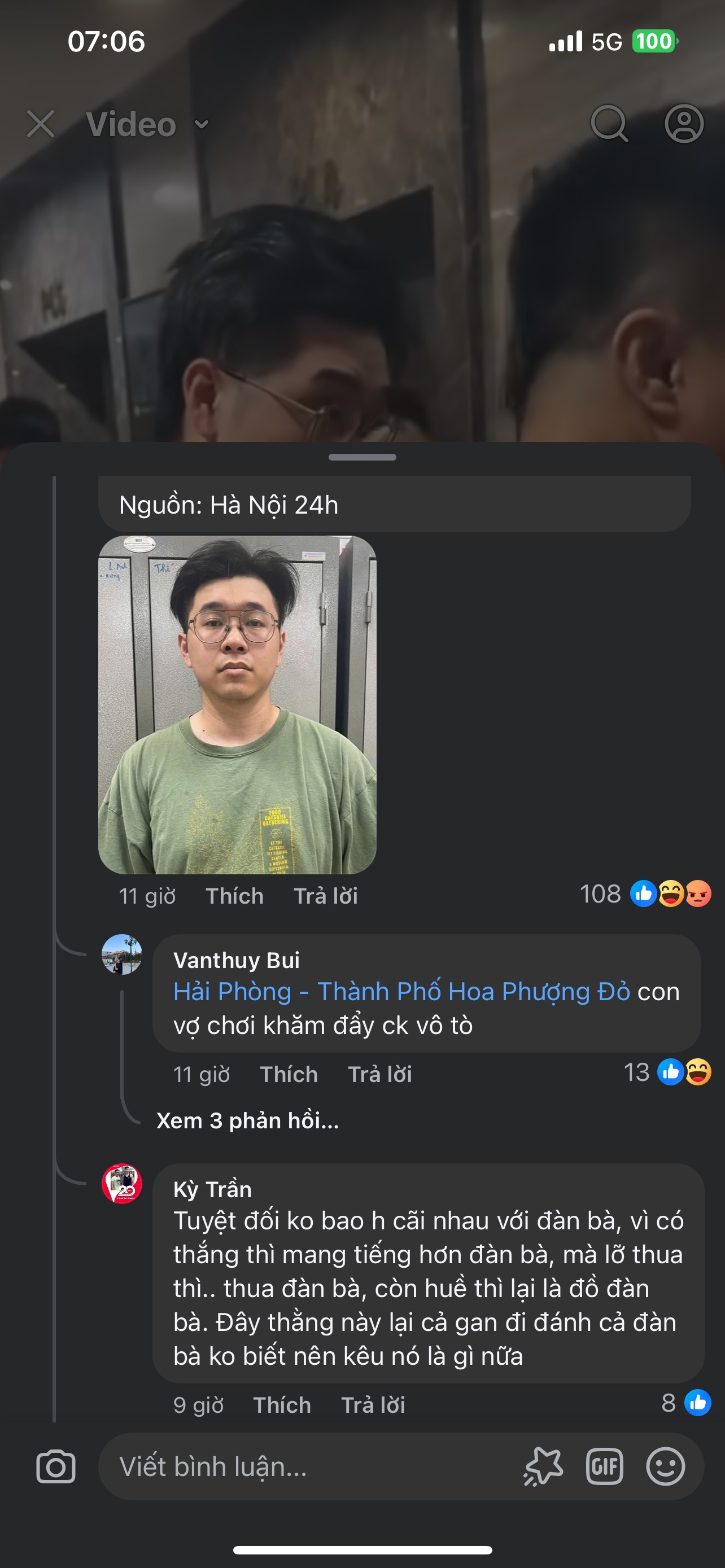Viewport: 725px width, 1568px height.
Task: Like the Hà Nội 24h photo comment
Action: pos(234,896)
